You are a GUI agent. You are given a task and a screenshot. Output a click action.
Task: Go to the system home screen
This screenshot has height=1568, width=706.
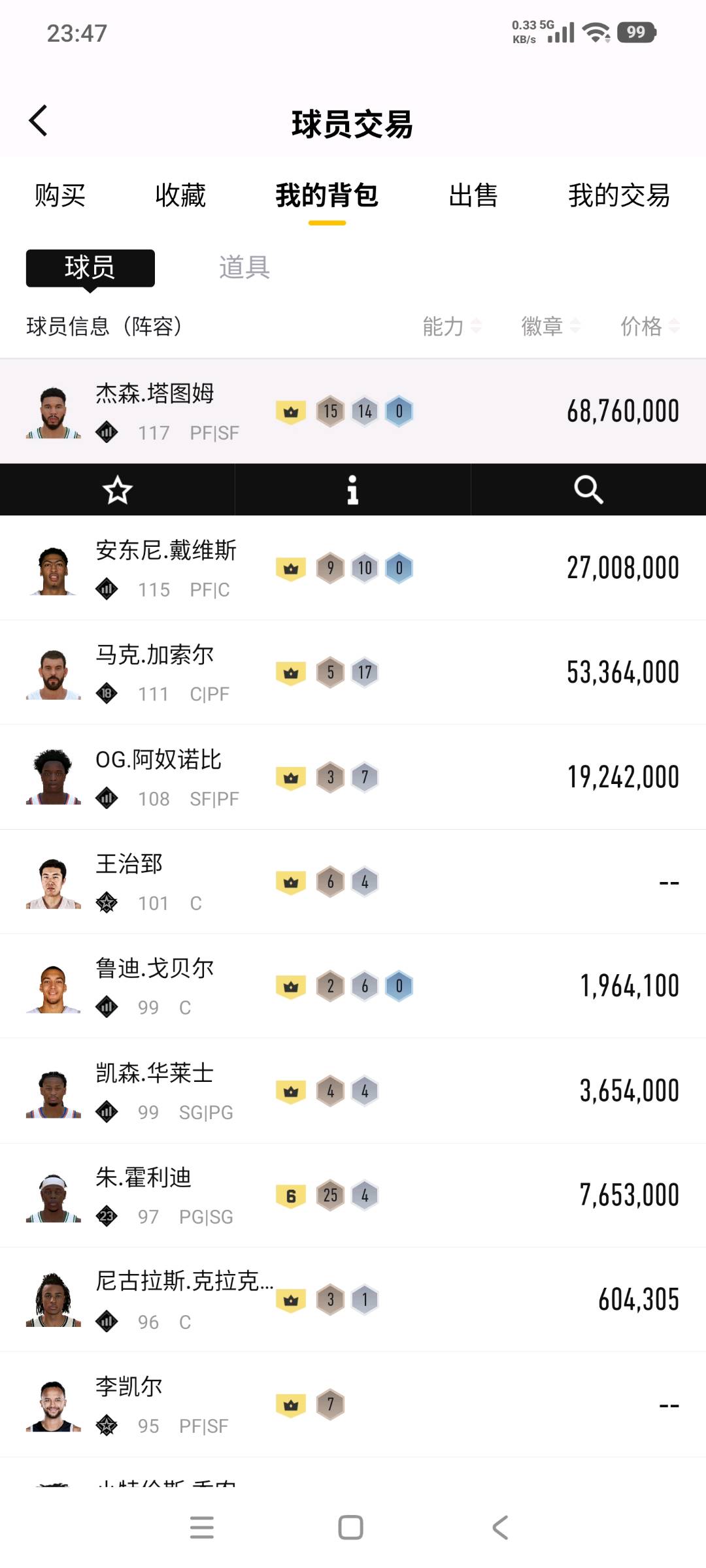click(x=351, y=1527)
